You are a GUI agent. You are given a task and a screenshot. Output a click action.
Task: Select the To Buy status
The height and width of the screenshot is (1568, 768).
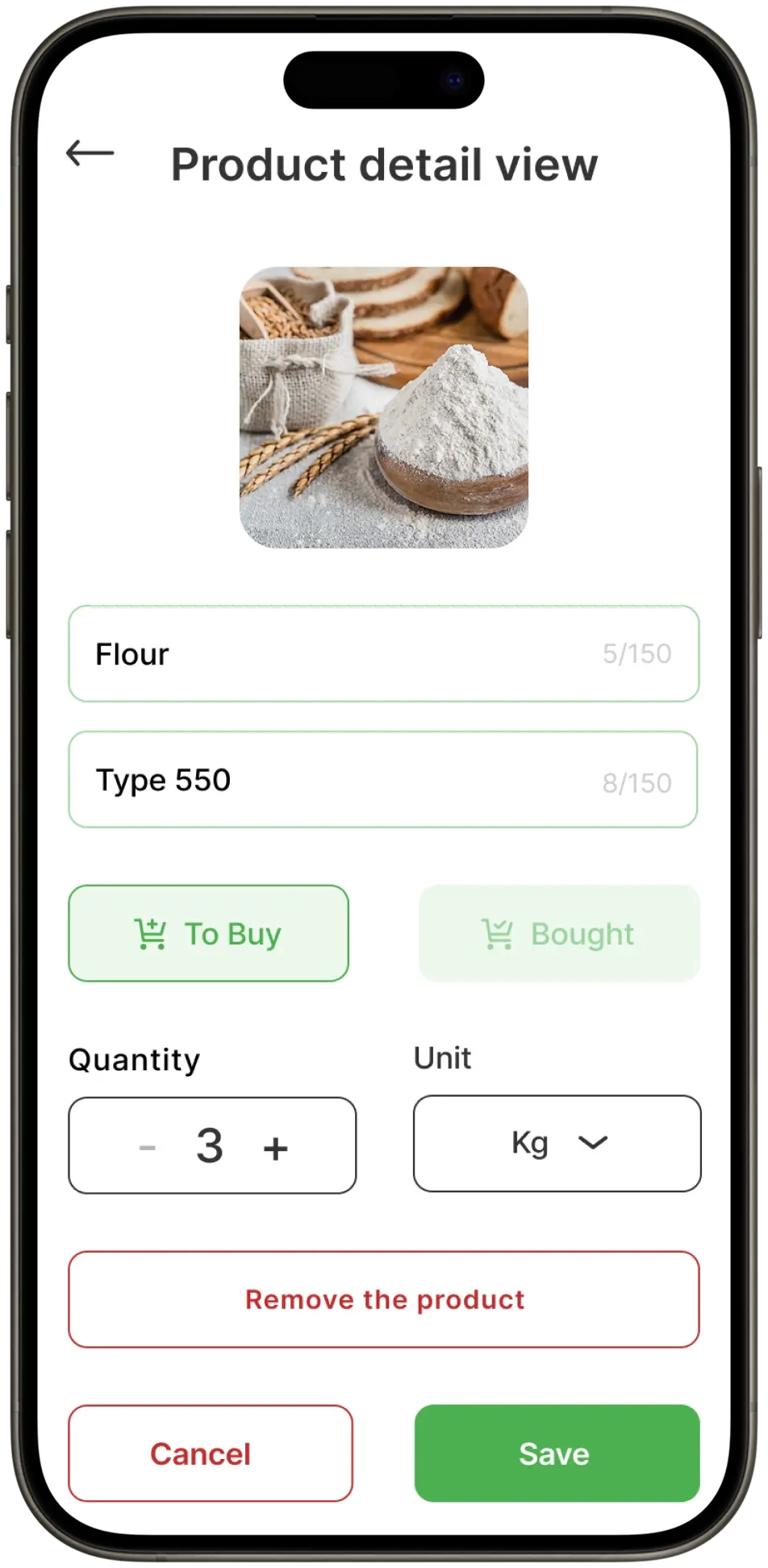pyautogui.click(x=209, y=933)
